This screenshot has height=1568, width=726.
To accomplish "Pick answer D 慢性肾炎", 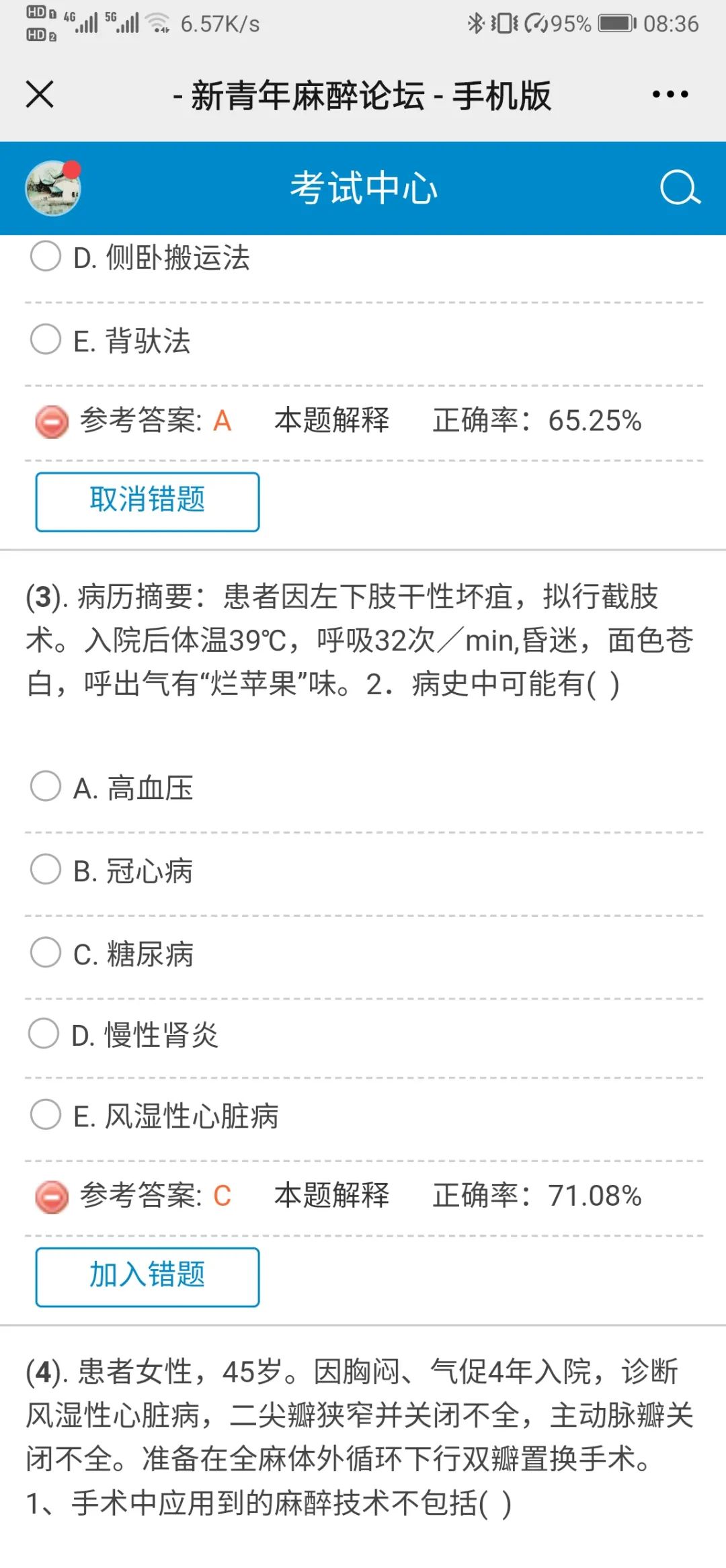I will tap(44, 1034).
